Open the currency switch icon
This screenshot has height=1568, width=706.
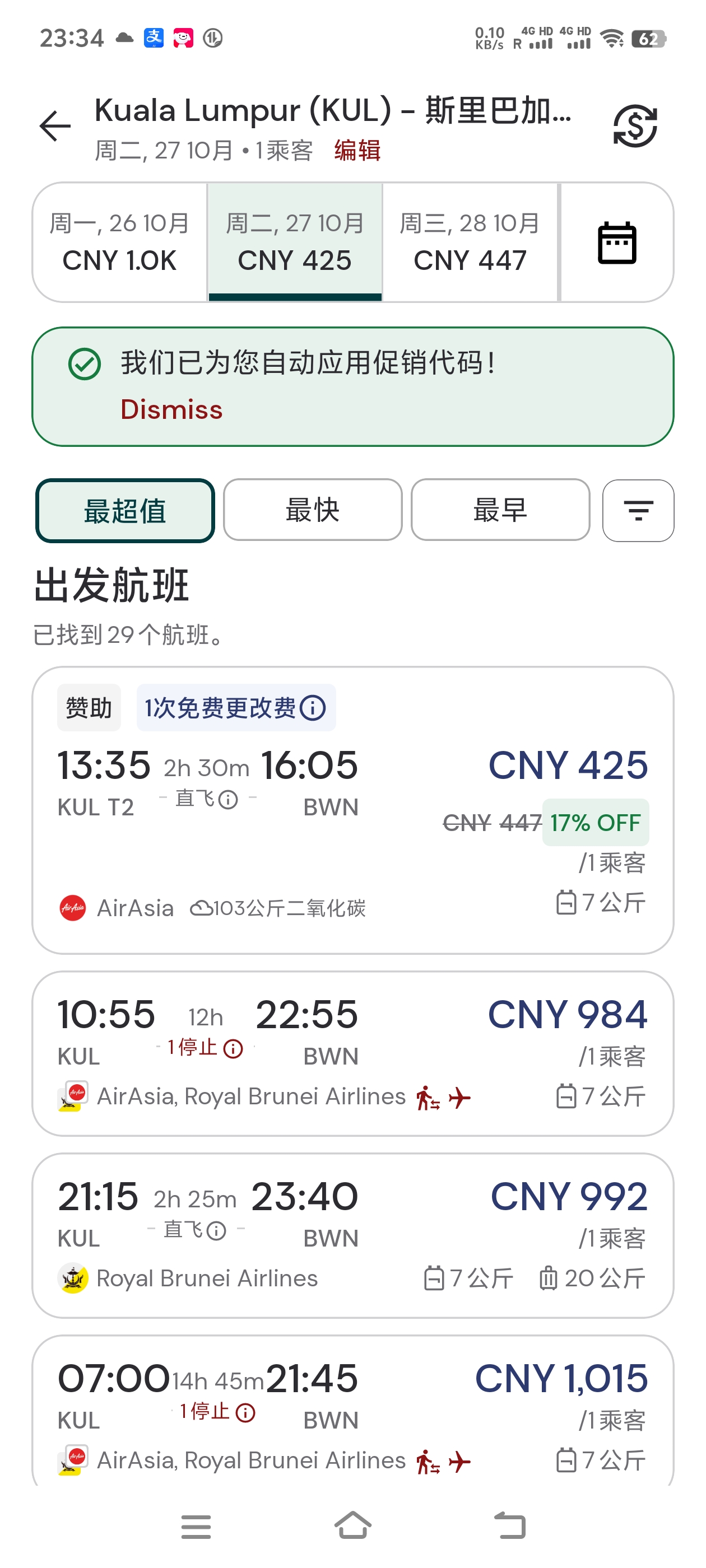click(635, 126)
